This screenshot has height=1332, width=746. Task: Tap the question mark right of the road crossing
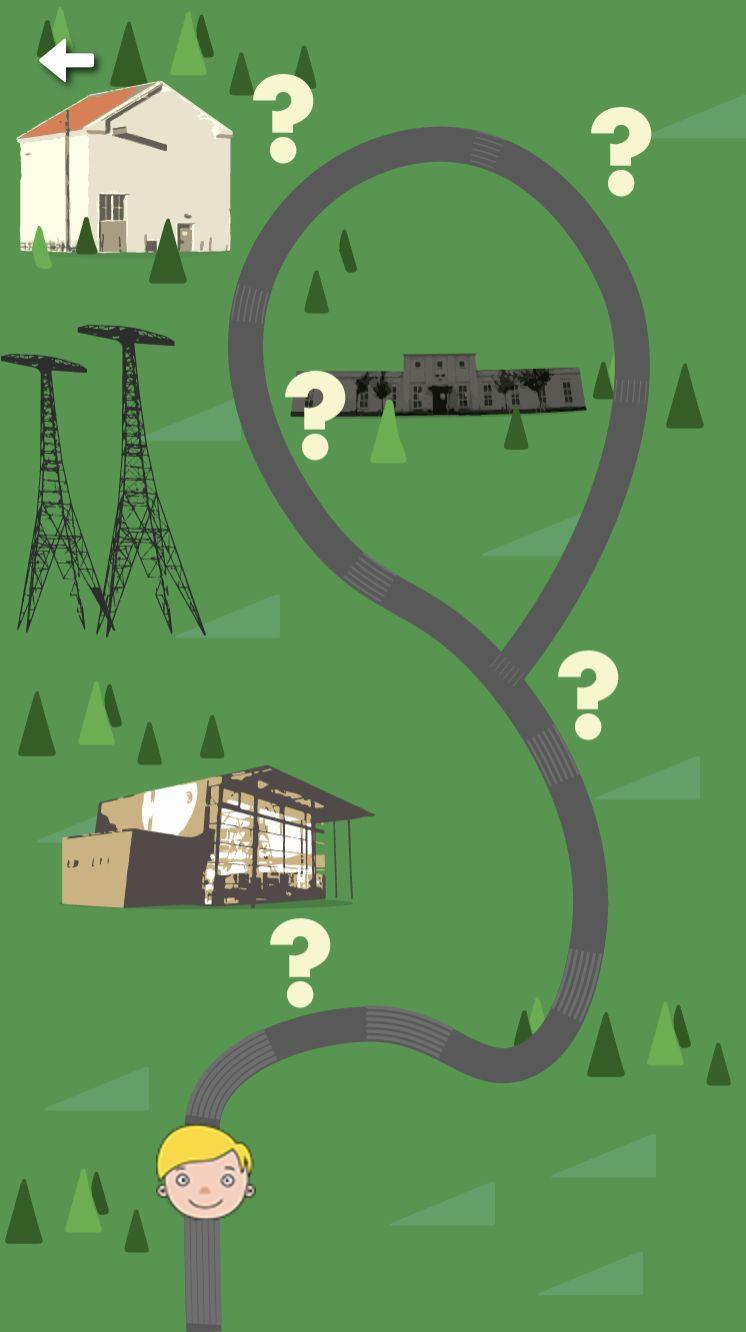point(588,694)
